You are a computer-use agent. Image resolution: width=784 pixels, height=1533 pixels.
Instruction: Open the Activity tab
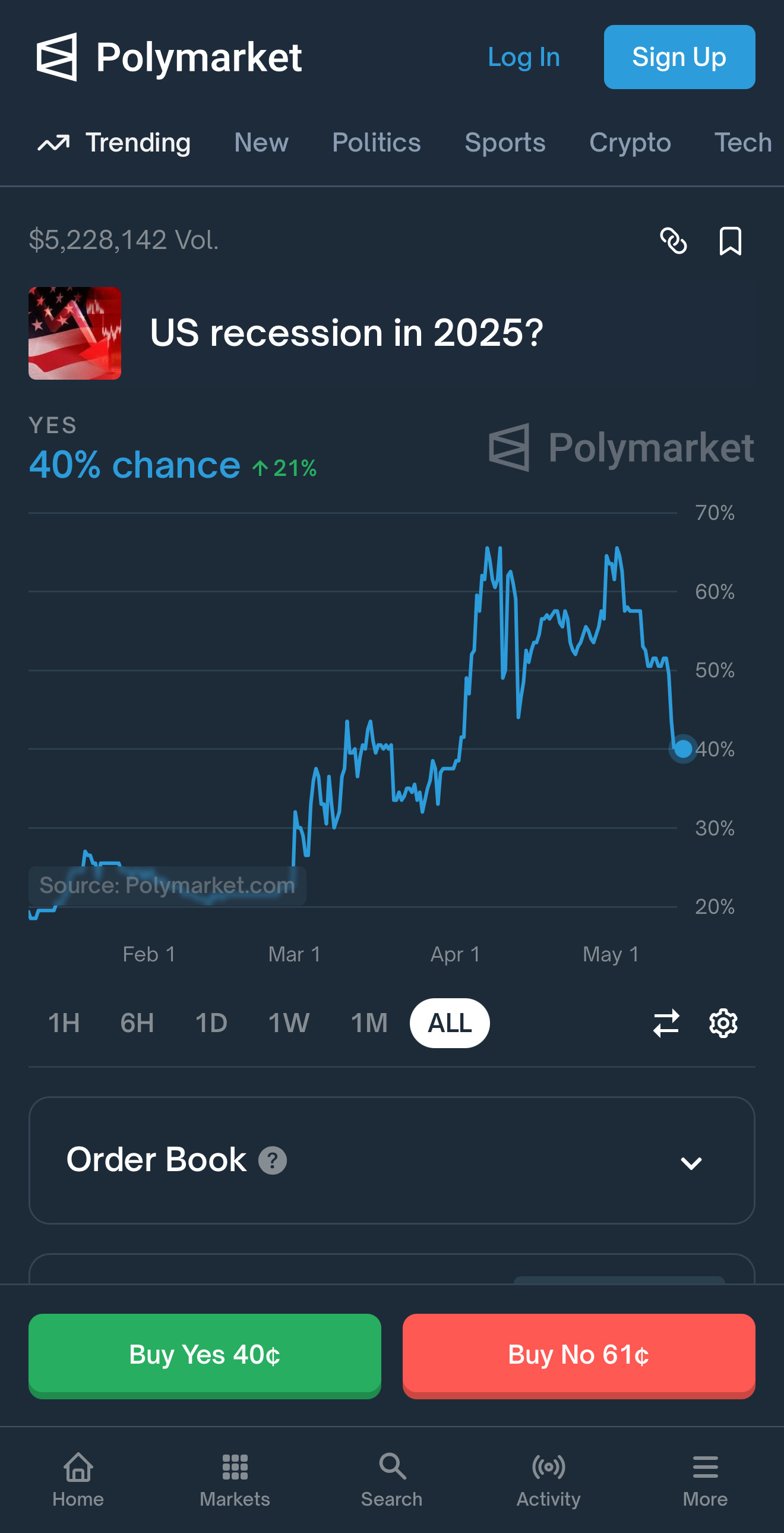click(x=548, y=1480)
